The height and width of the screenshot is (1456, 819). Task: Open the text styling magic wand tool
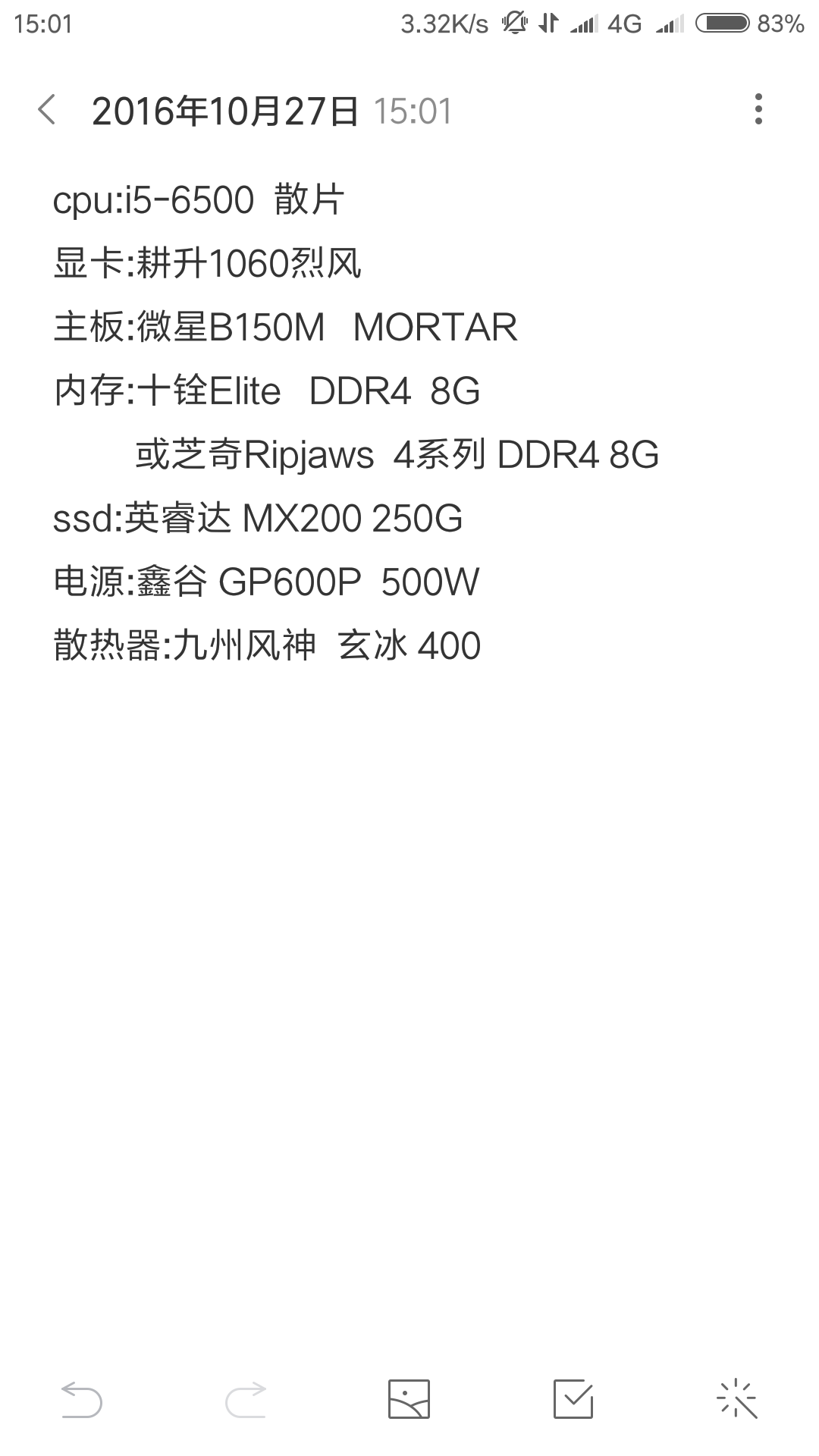(x=738, y=1398)
